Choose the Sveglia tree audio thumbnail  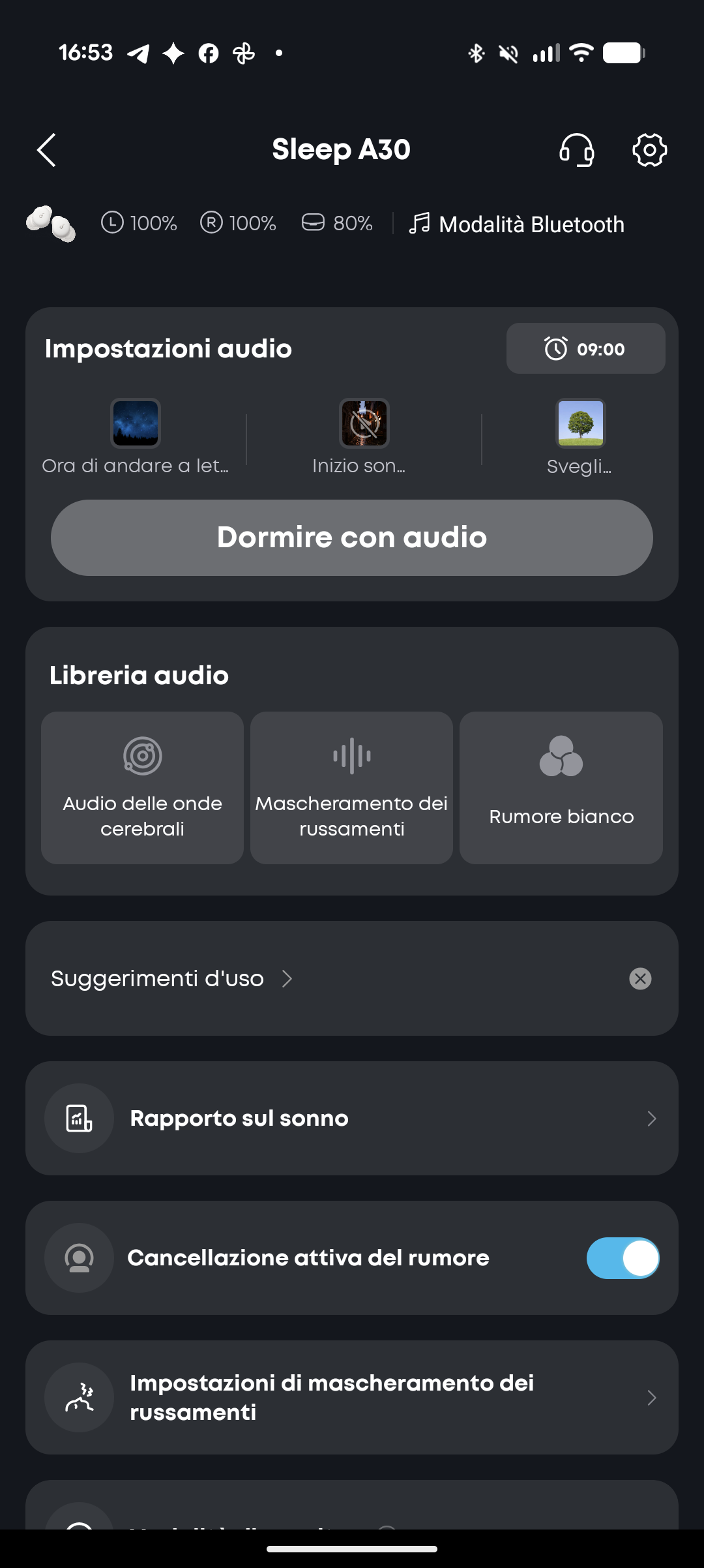580,423
